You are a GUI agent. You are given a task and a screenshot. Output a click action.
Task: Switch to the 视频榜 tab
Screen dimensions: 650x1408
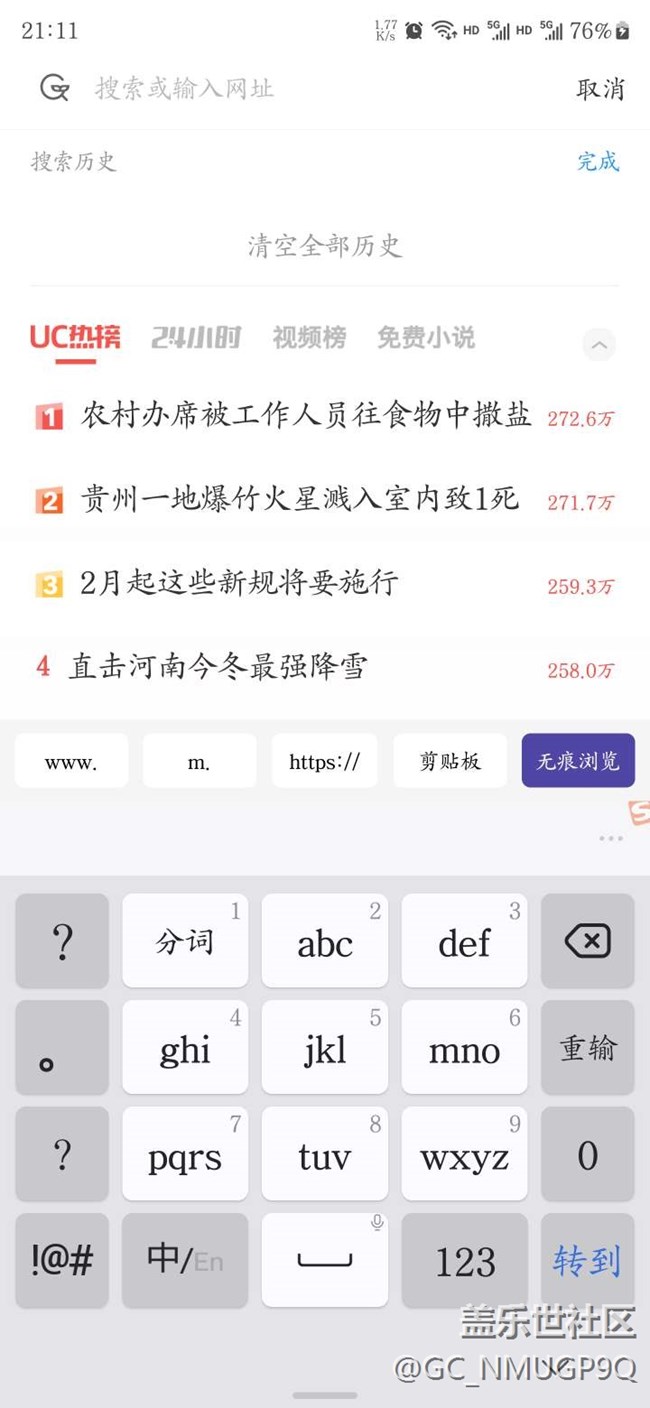click(x=309, y=338)
